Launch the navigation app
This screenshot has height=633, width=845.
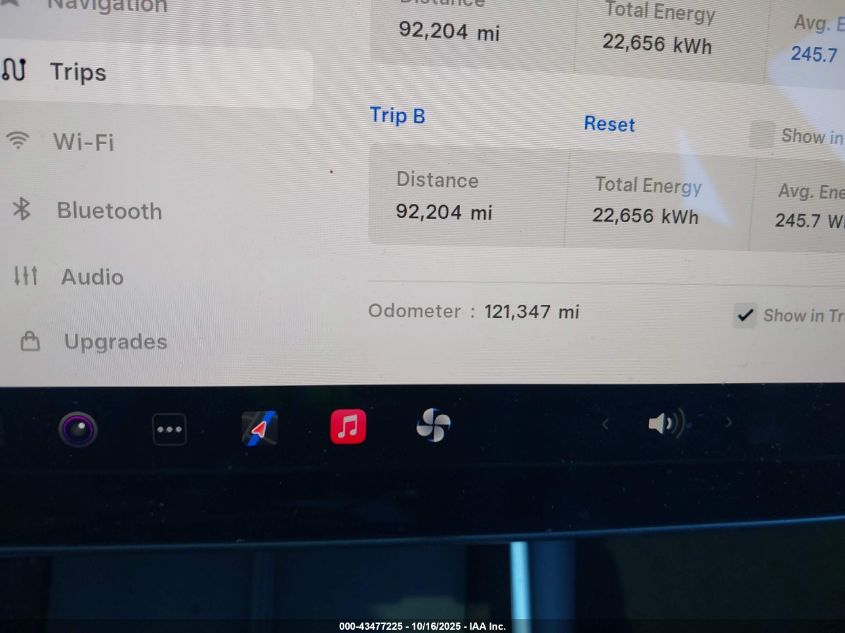point(259,428)
